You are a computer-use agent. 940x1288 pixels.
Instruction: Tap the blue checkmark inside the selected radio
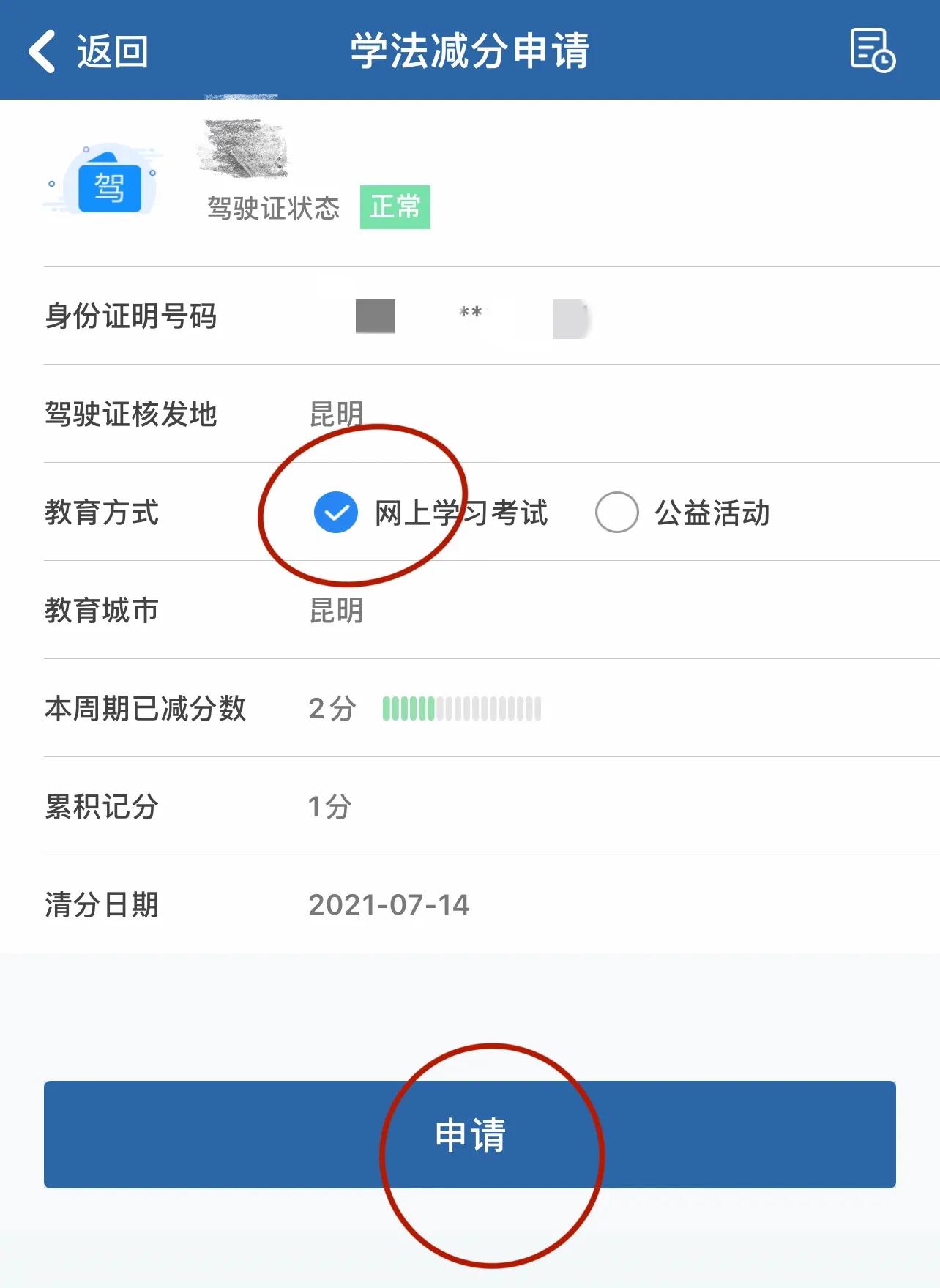(335, 513)
